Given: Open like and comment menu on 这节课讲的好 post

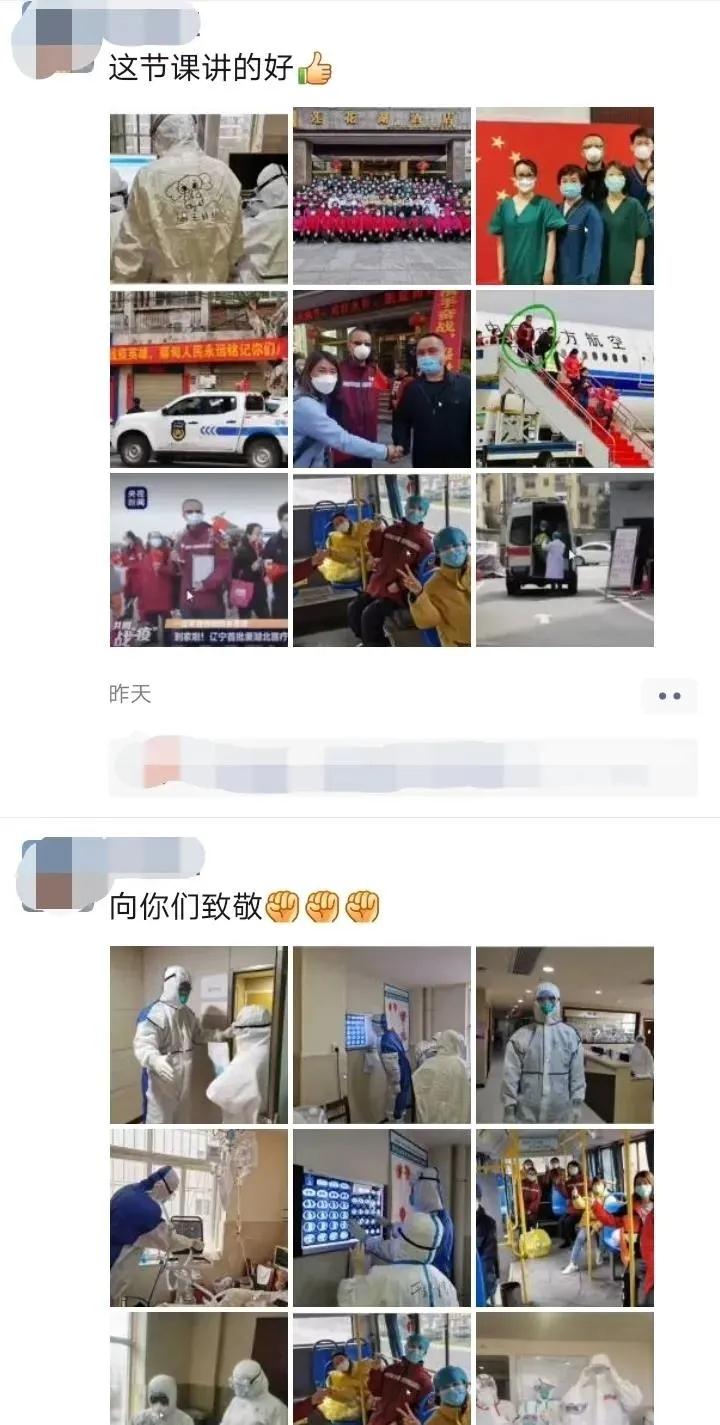Looking at the screenshot, I should coord(669,696).
